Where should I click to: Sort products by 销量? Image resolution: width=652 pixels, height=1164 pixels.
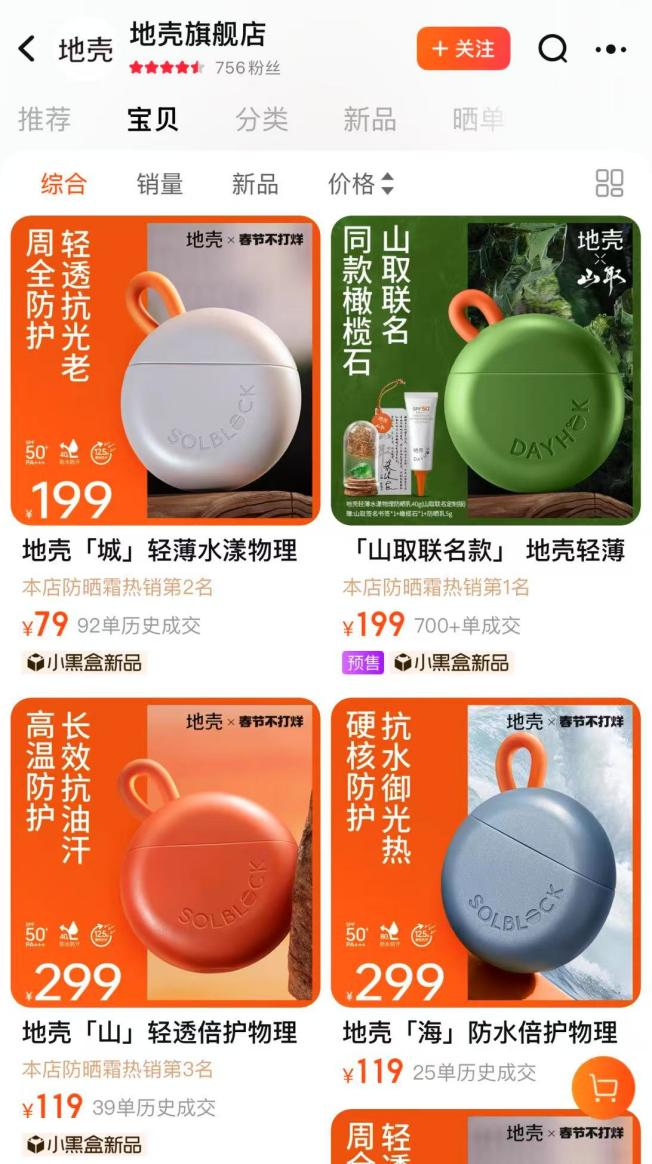tap(160, 184)
